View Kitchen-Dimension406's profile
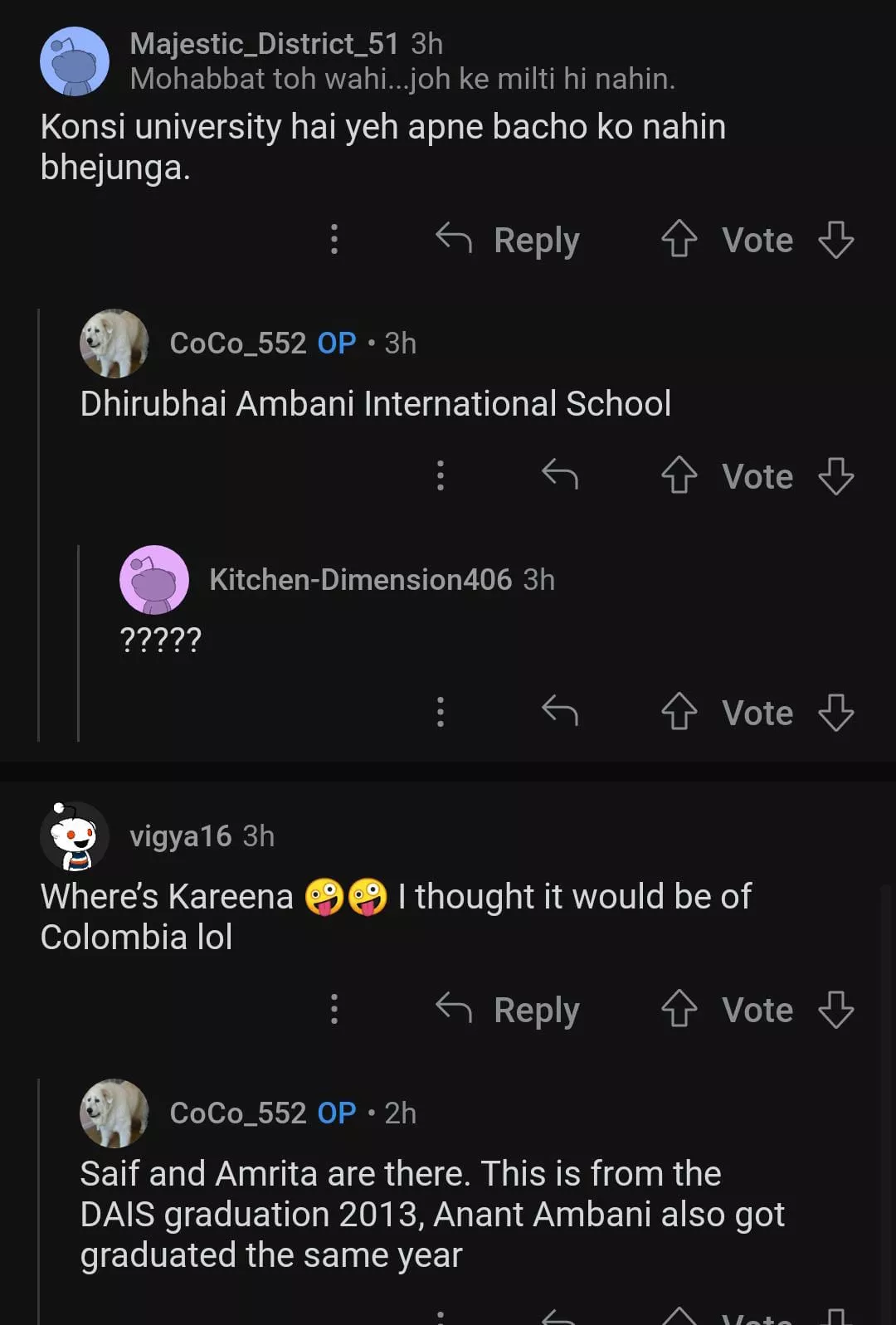896x1325 pixels. pyautogui.click(x=360, y=579)
